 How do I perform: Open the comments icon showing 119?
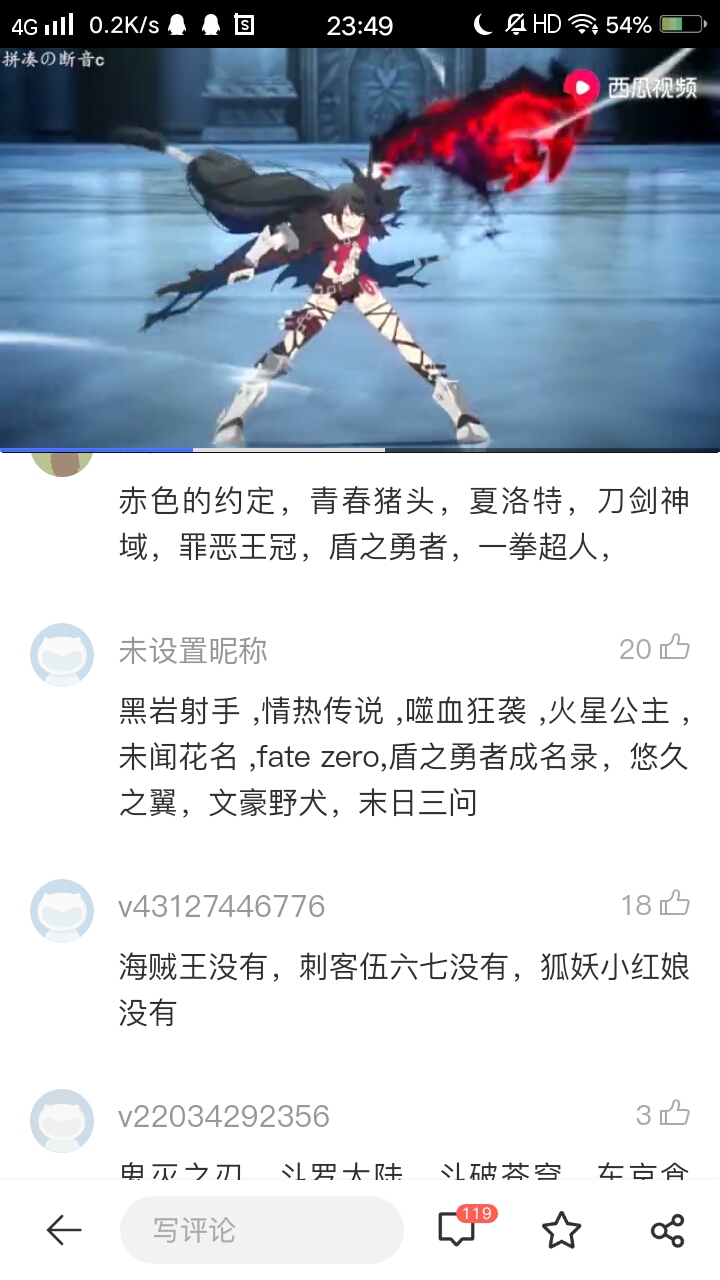458,1229
